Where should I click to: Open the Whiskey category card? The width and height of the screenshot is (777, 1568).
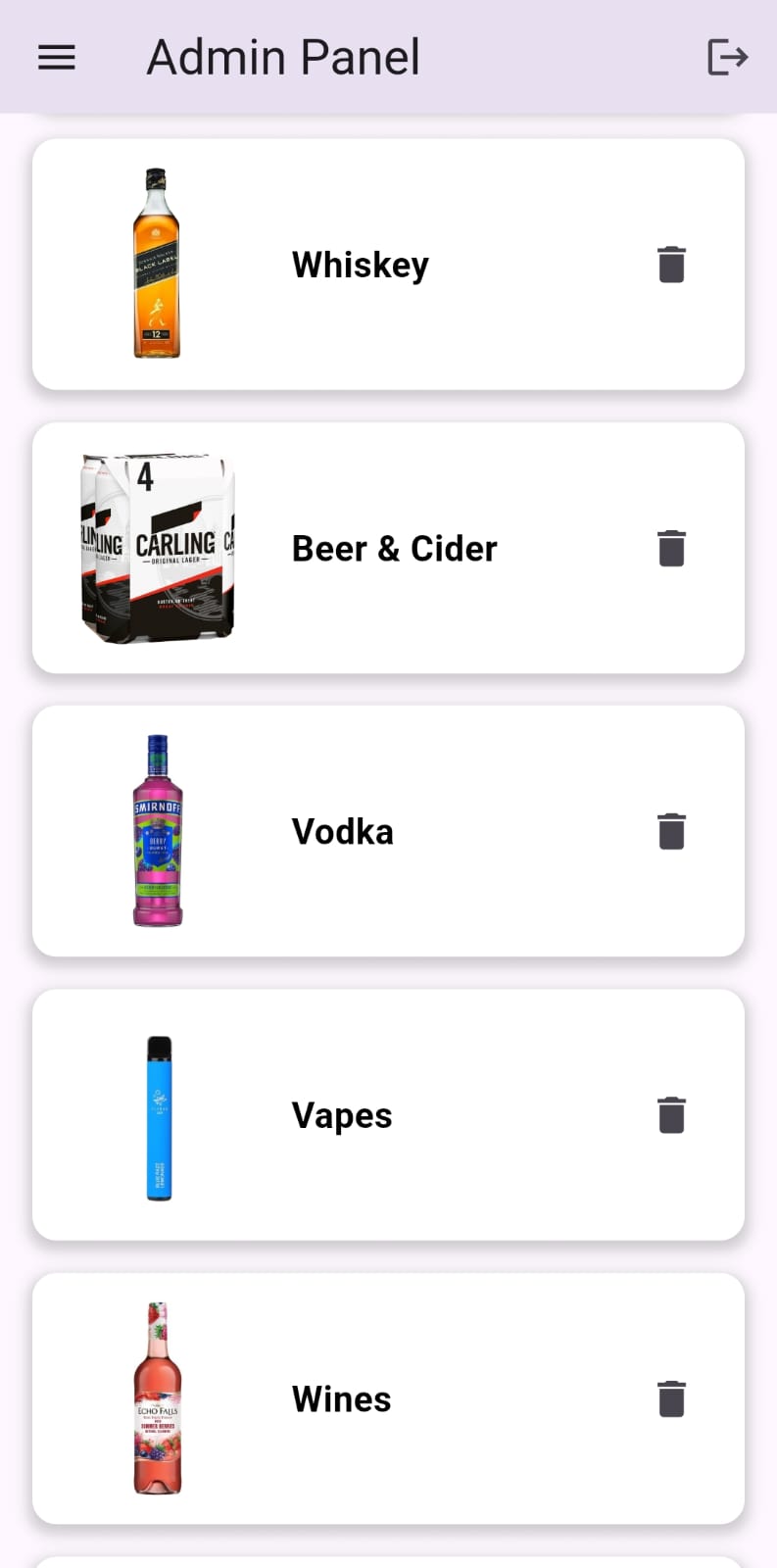pyautogui.click(x=388, y=265)
